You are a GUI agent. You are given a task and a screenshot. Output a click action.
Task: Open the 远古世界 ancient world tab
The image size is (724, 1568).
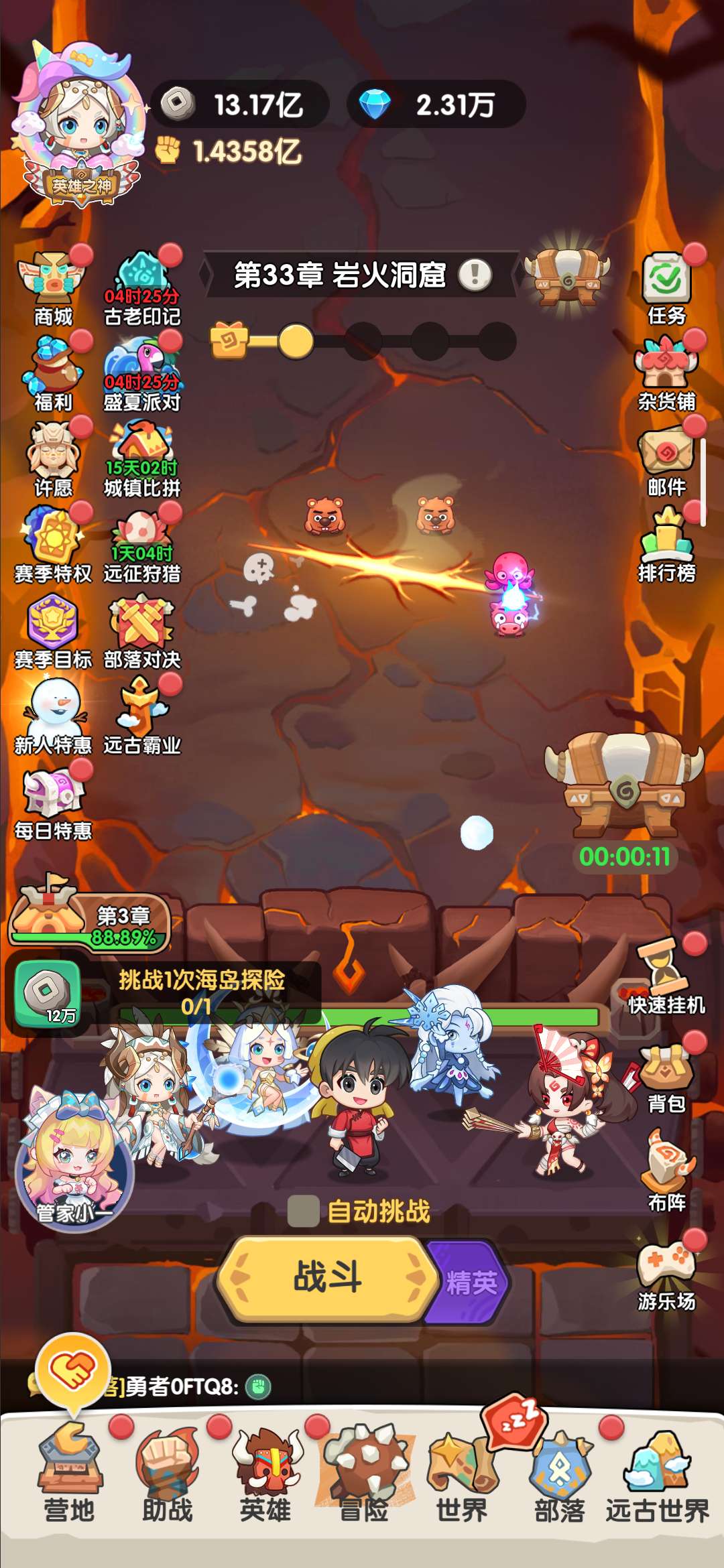(x=657, y=1474)
